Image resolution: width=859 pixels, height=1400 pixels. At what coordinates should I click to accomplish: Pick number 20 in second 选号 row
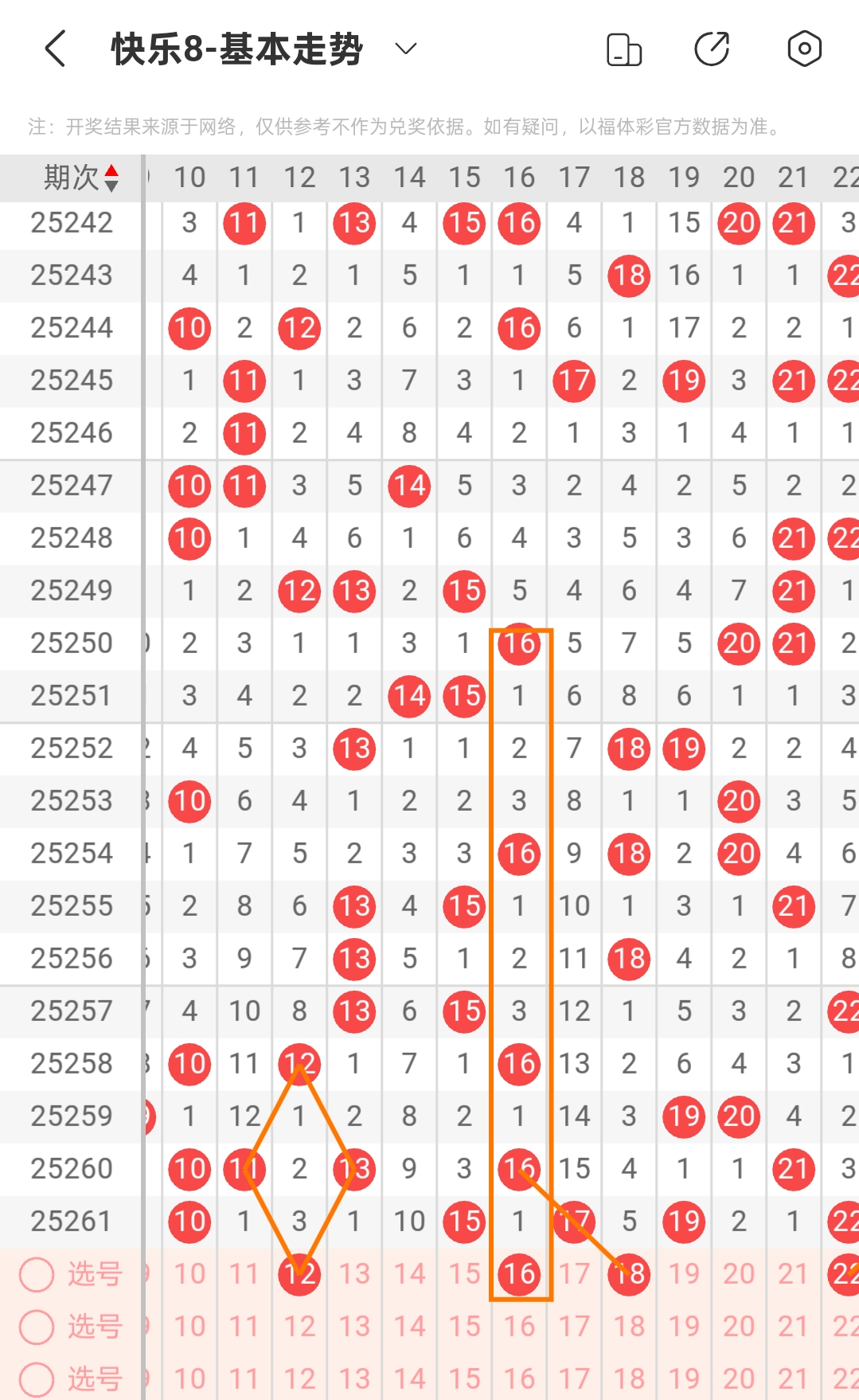tap(739, 1327)
